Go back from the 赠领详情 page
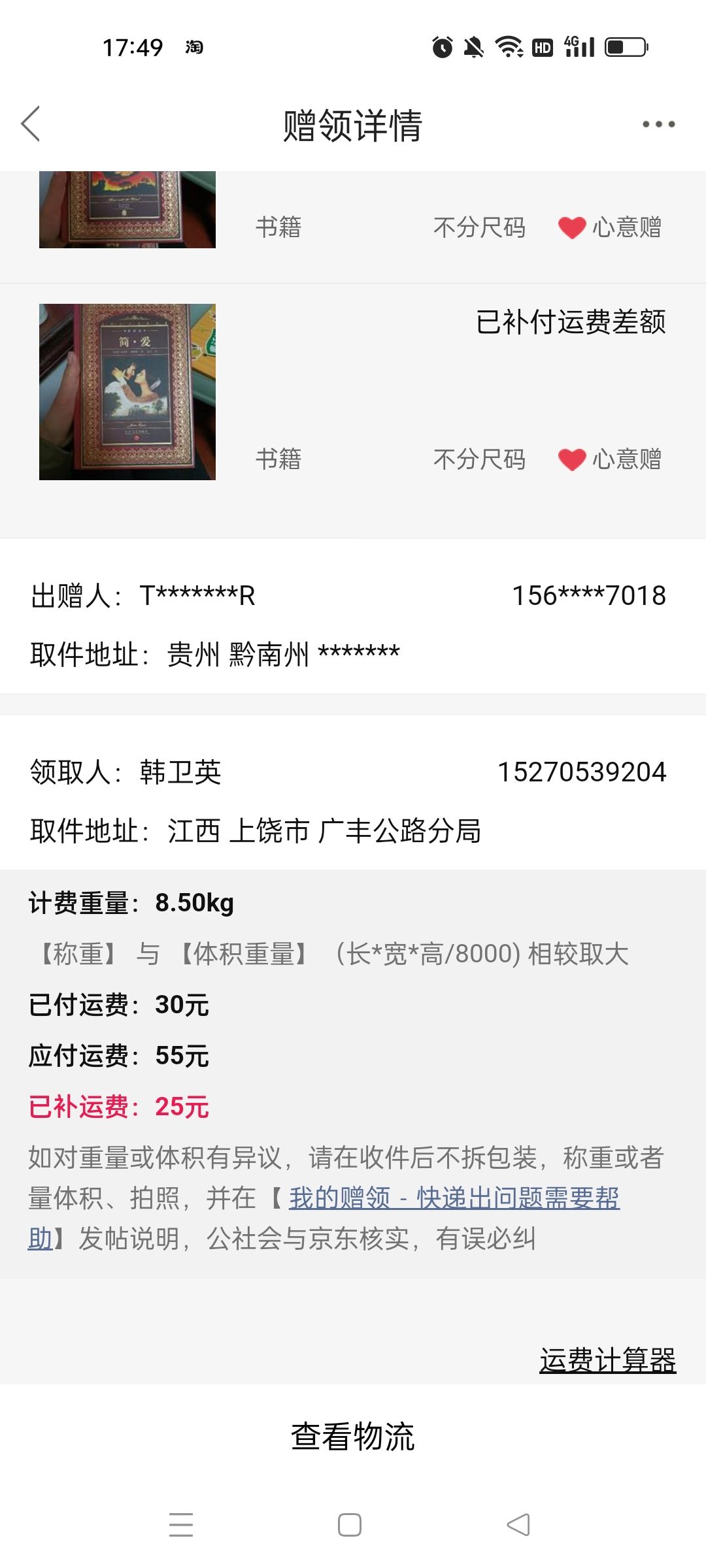706x1568 pixels. tap(31, 123)
